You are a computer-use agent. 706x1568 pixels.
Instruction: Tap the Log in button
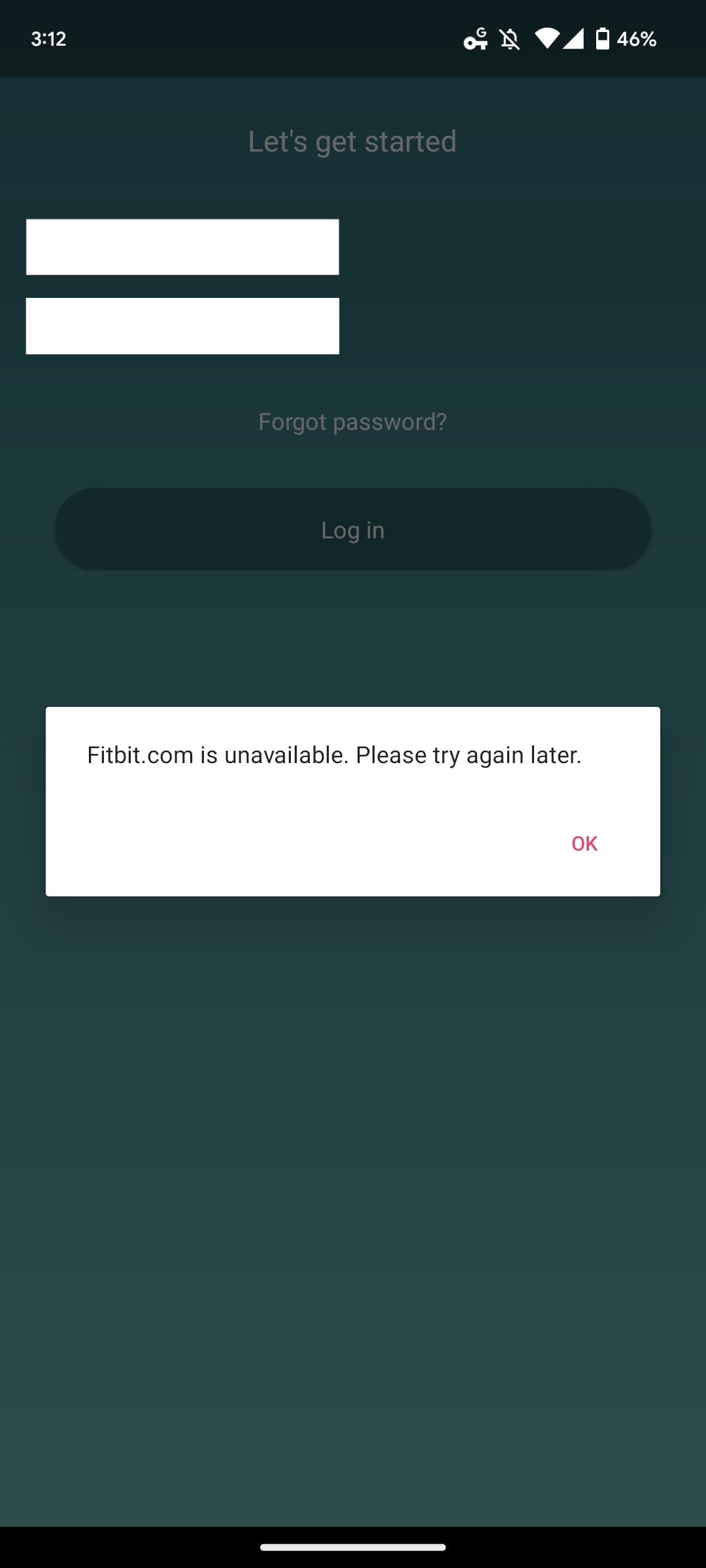[x=353, y=530]
